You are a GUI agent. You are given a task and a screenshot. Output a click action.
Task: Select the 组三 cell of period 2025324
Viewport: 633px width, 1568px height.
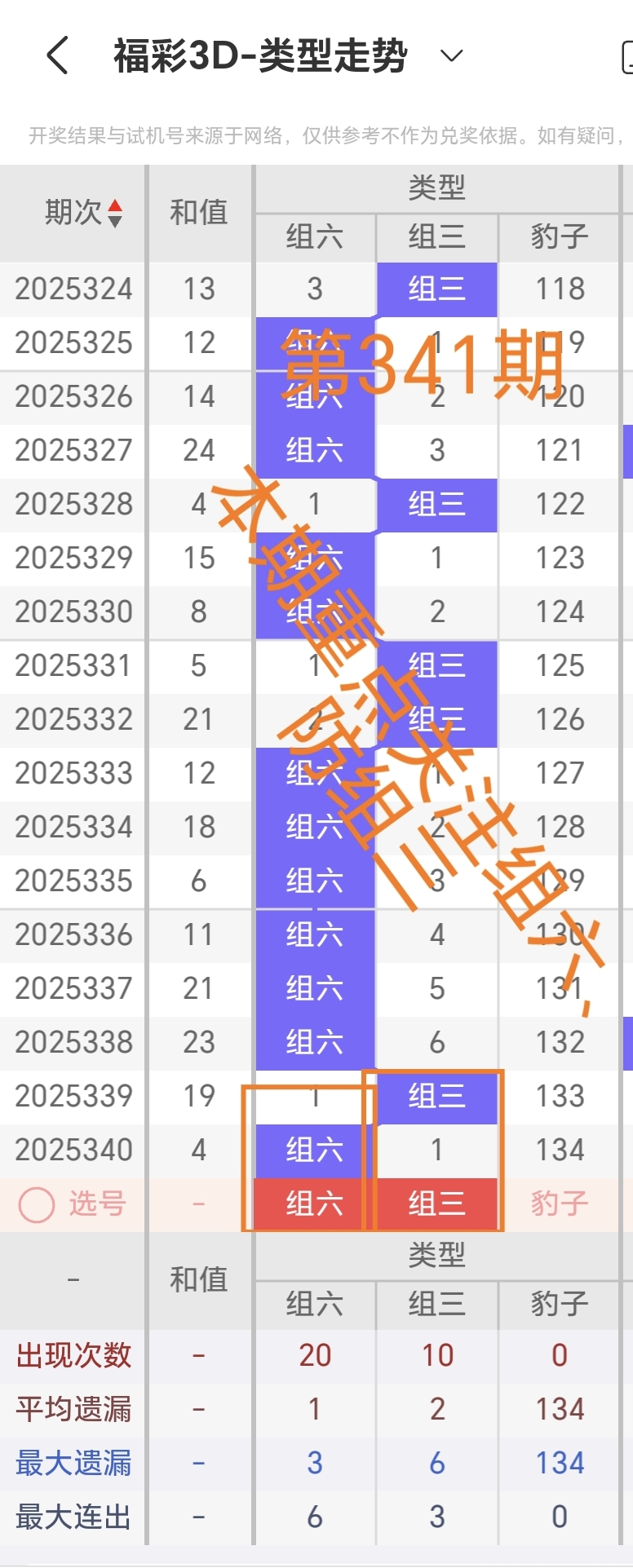(x=436, y=289)
